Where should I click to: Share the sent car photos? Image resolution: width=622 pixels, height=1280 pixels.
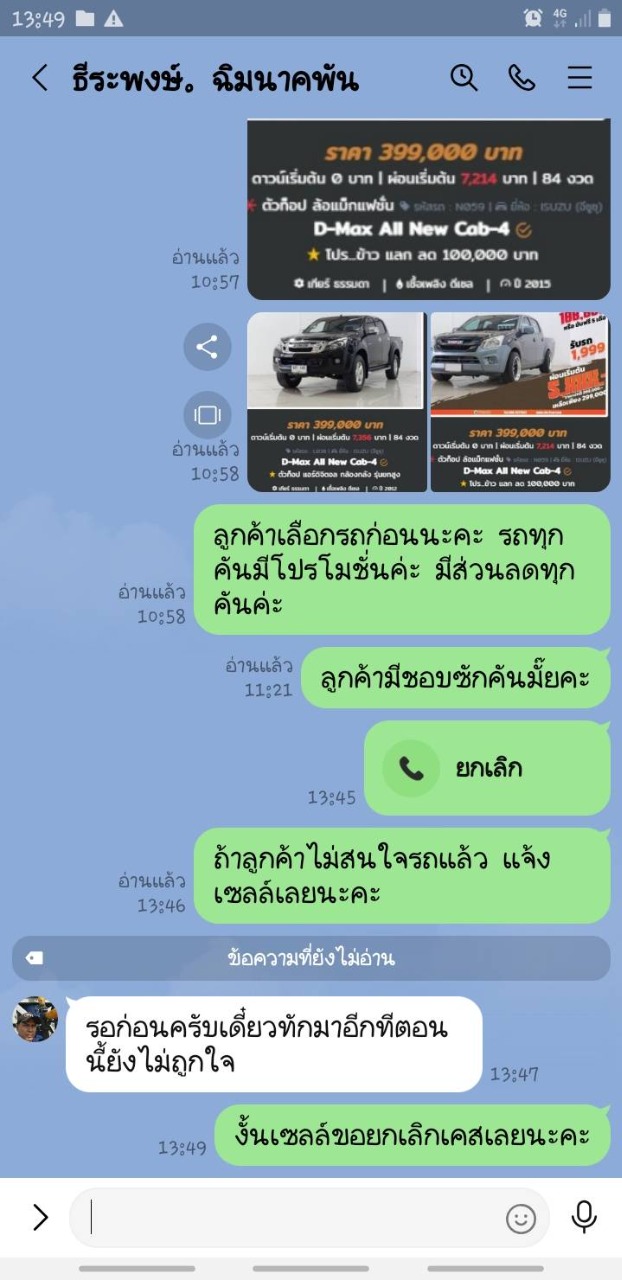tap(207, 347)
